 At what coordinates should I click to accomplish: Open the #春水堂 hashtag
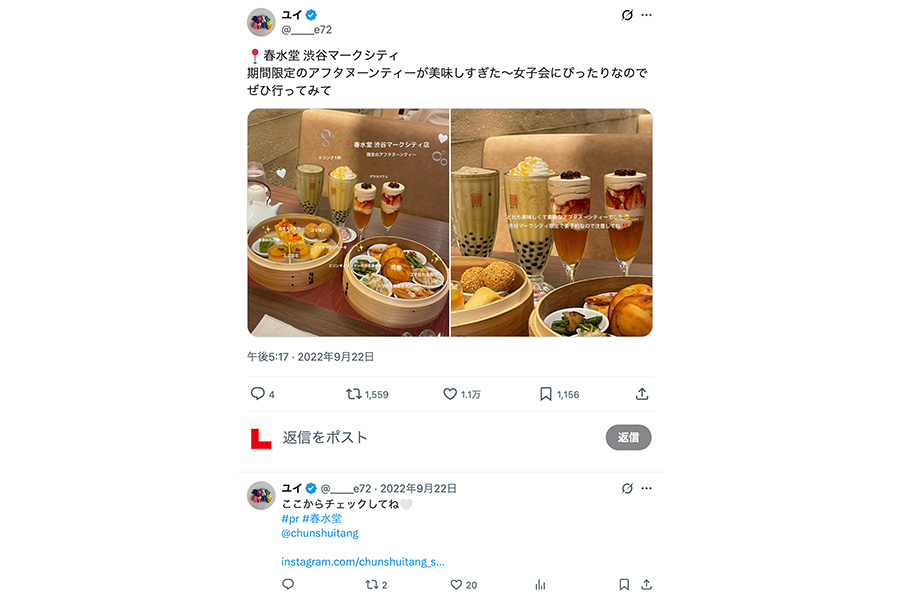coord(324,519)
